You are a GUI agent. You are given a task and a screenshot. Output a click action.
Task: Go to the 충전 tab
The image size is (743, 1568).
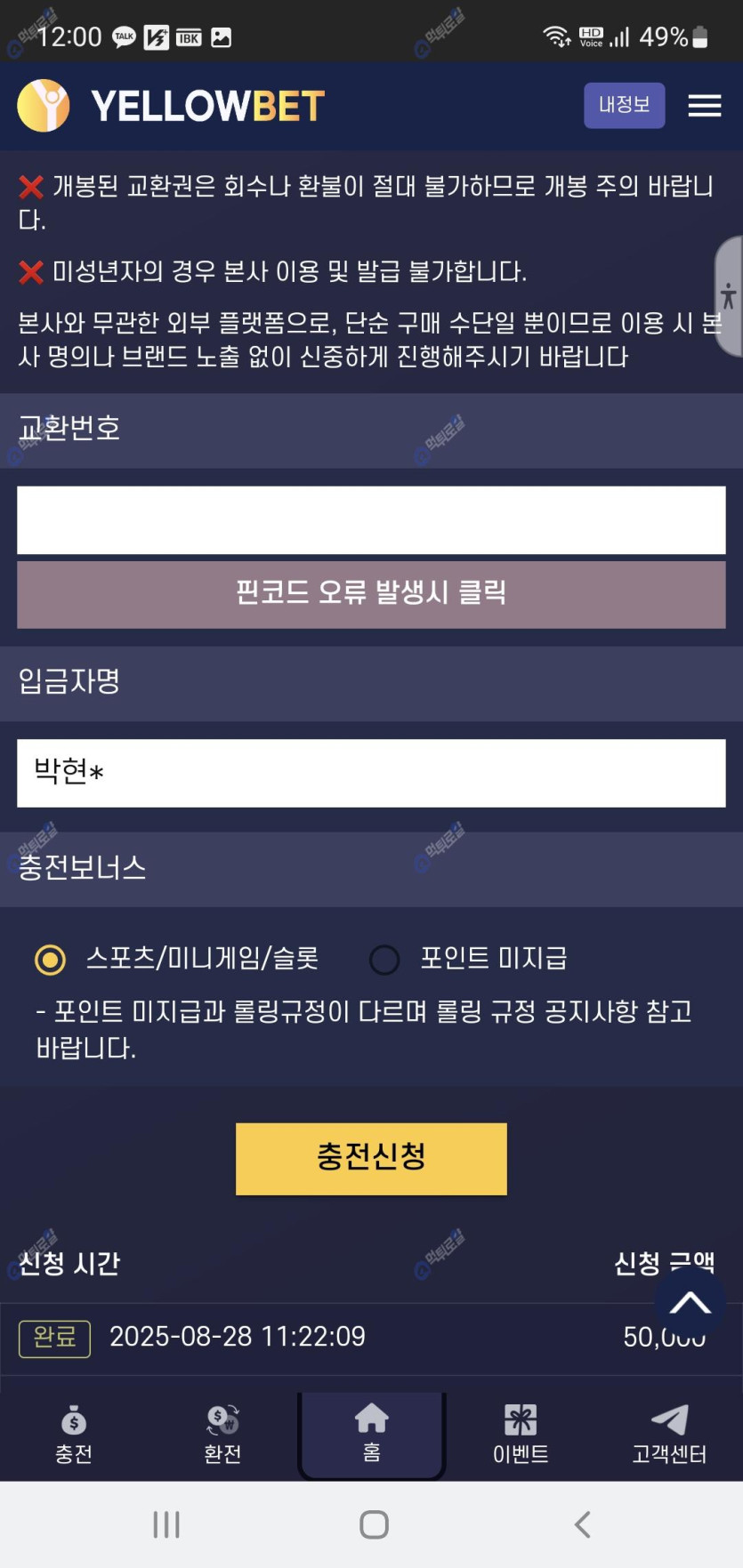pyautogui.click(x=74, y=1435)
